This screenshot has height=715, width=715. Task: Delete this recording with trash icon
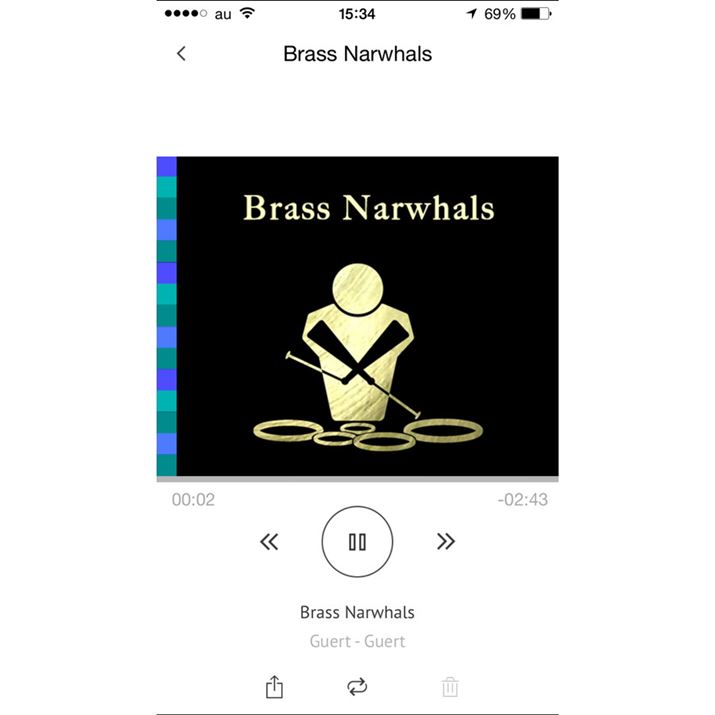[450, 687]
